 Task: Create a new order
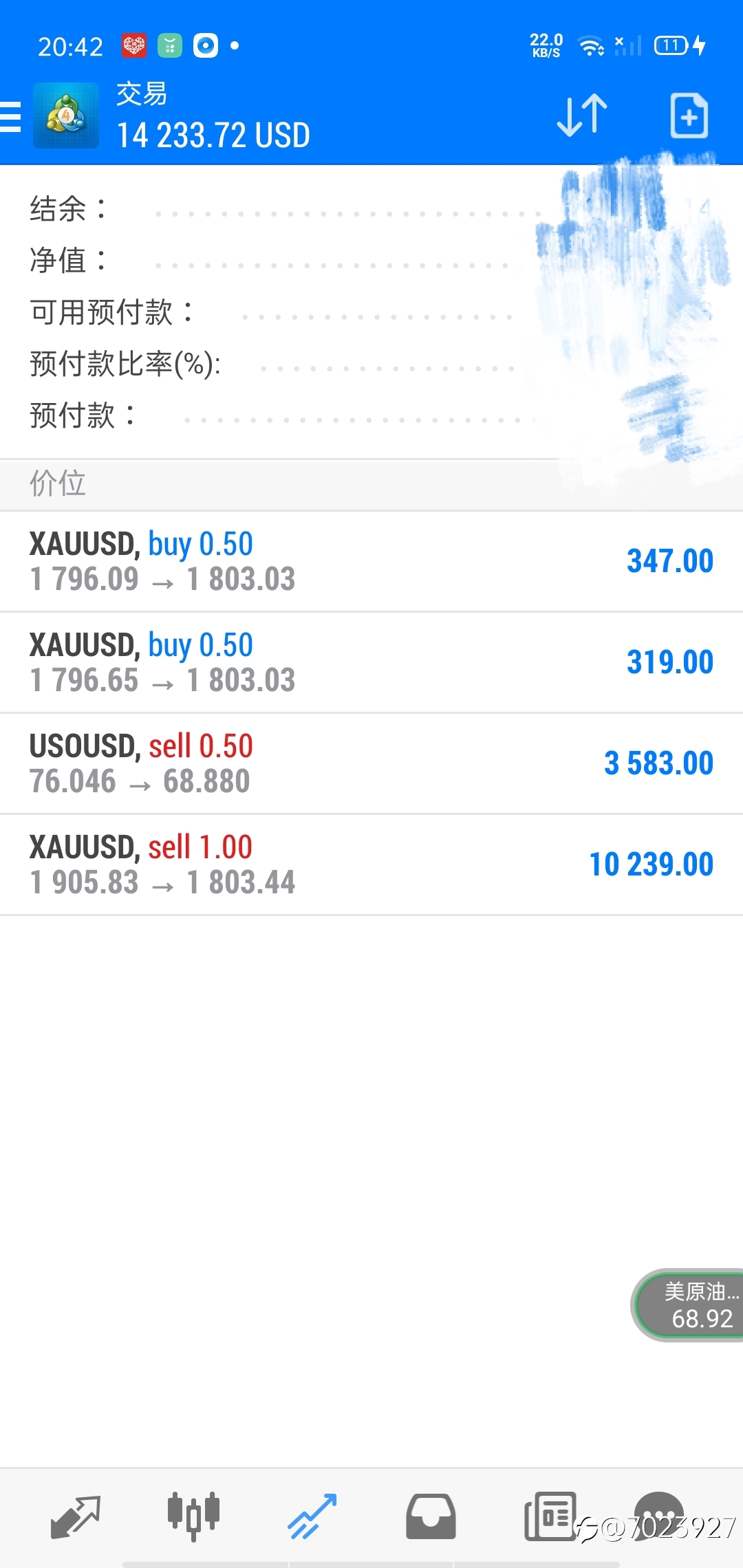689,116
